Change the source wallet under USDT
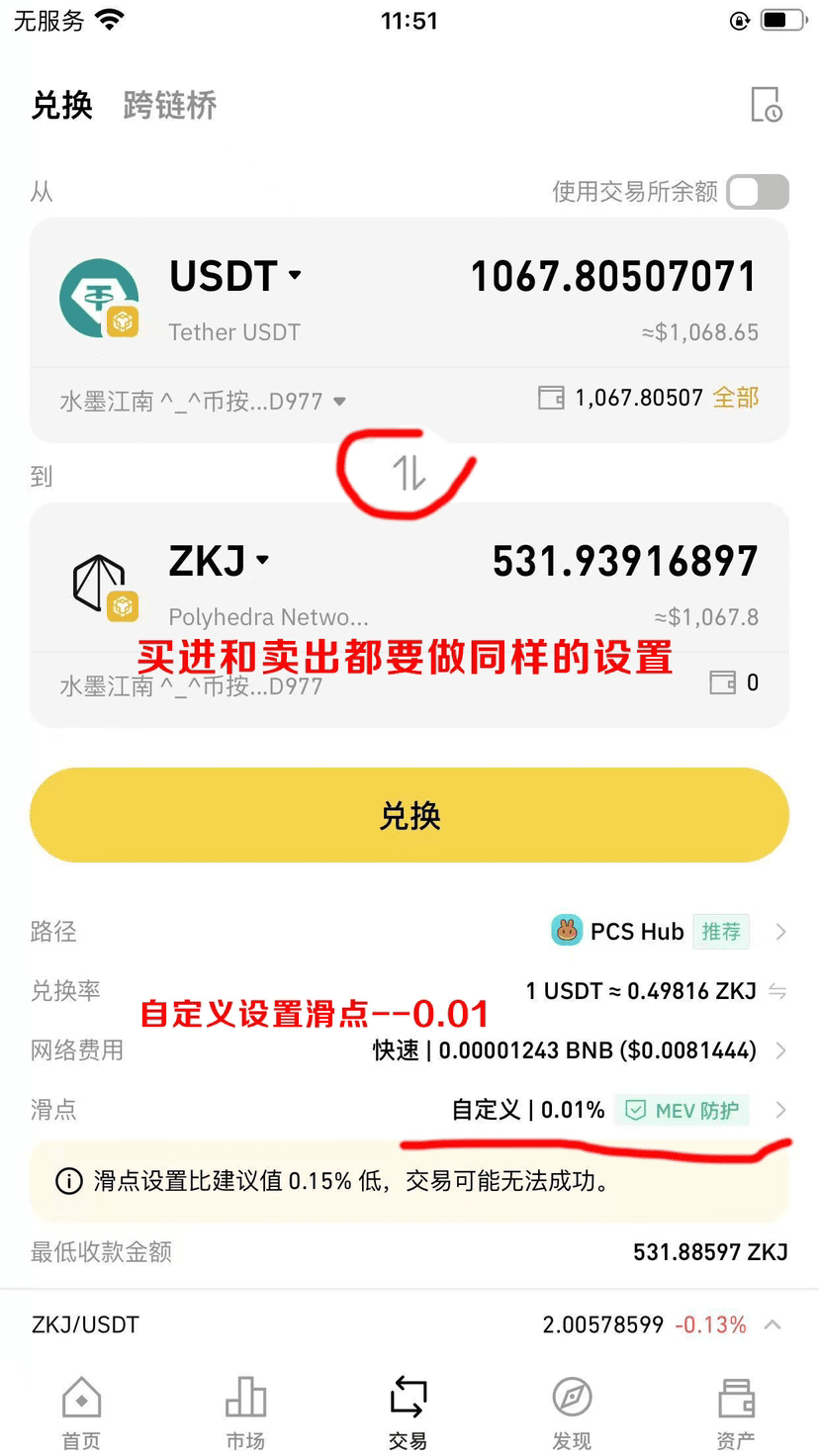The width and height of the screenshot is (819, 1456). 203,402
